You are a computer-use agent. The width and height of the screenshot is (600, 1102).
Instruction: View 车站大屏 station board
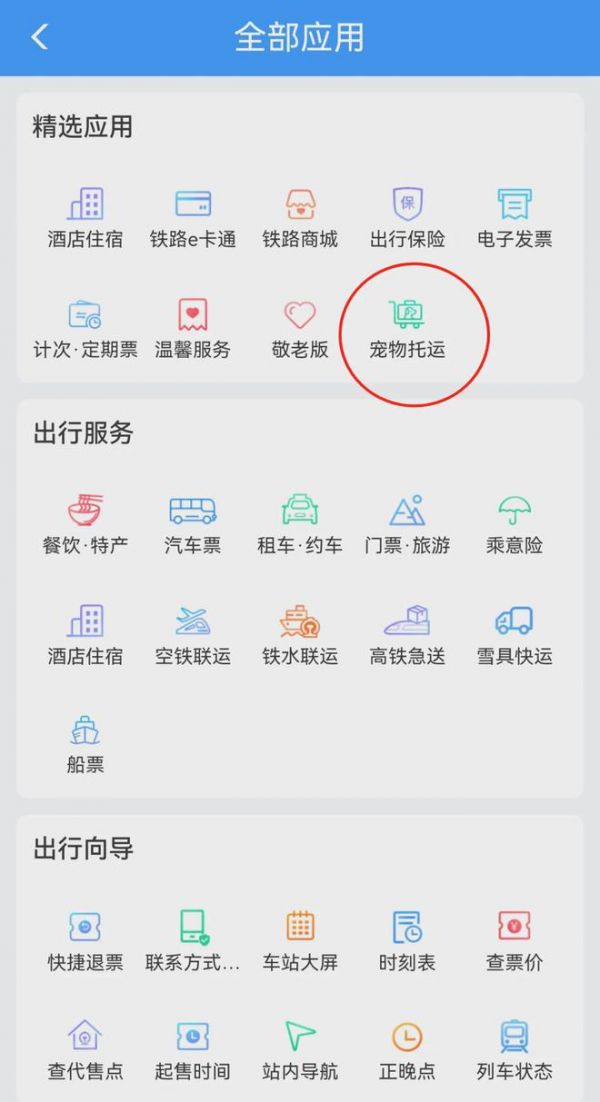coord(300,942)
